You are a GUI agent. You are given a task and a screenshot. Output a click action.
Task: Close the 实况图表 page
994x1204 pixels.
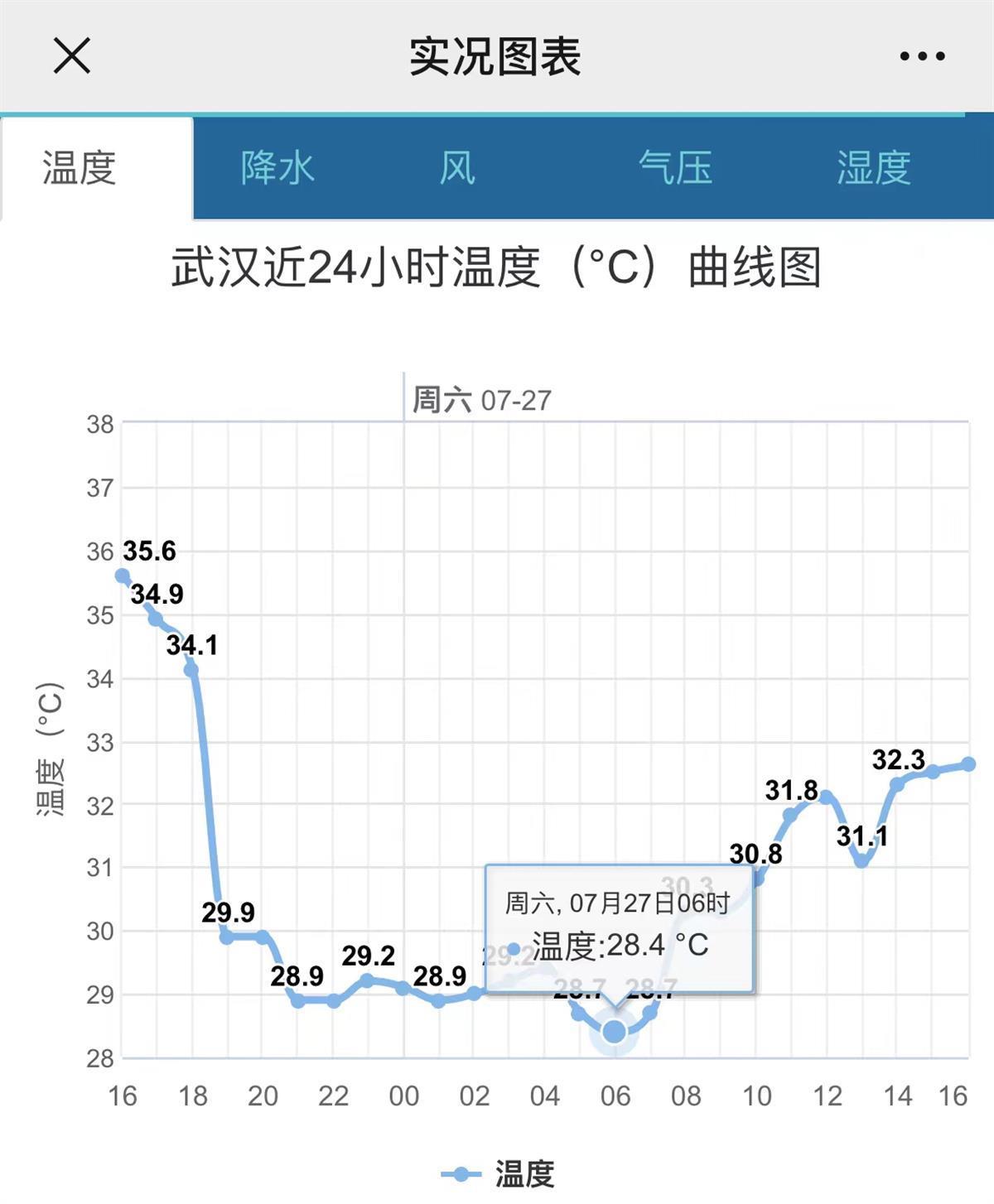click(x=72, y=56)
